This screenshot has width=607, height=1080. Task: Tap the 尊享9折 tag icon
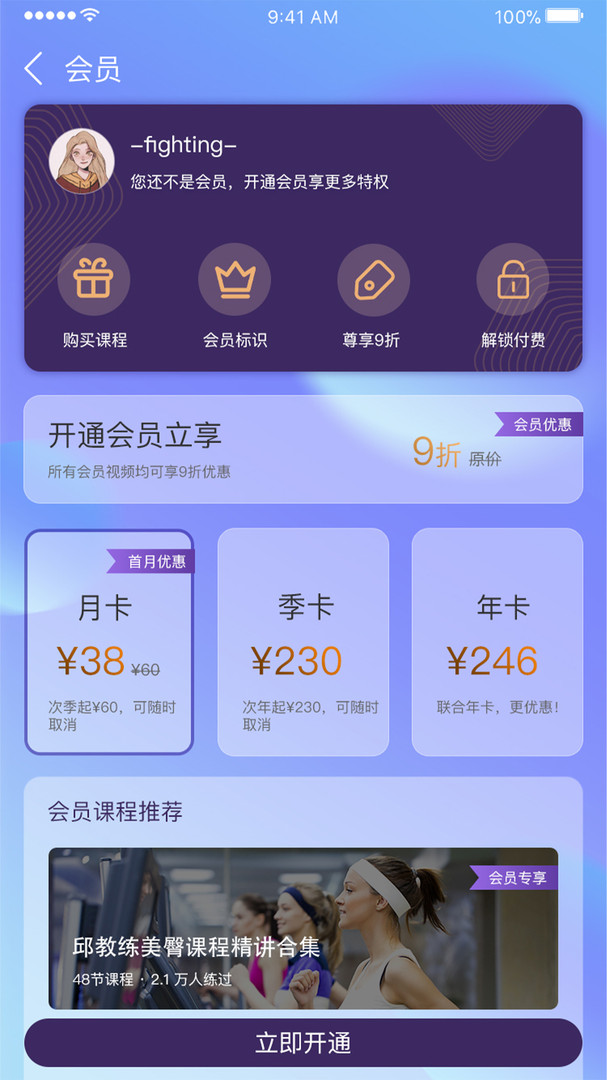(x=373, y=279)
